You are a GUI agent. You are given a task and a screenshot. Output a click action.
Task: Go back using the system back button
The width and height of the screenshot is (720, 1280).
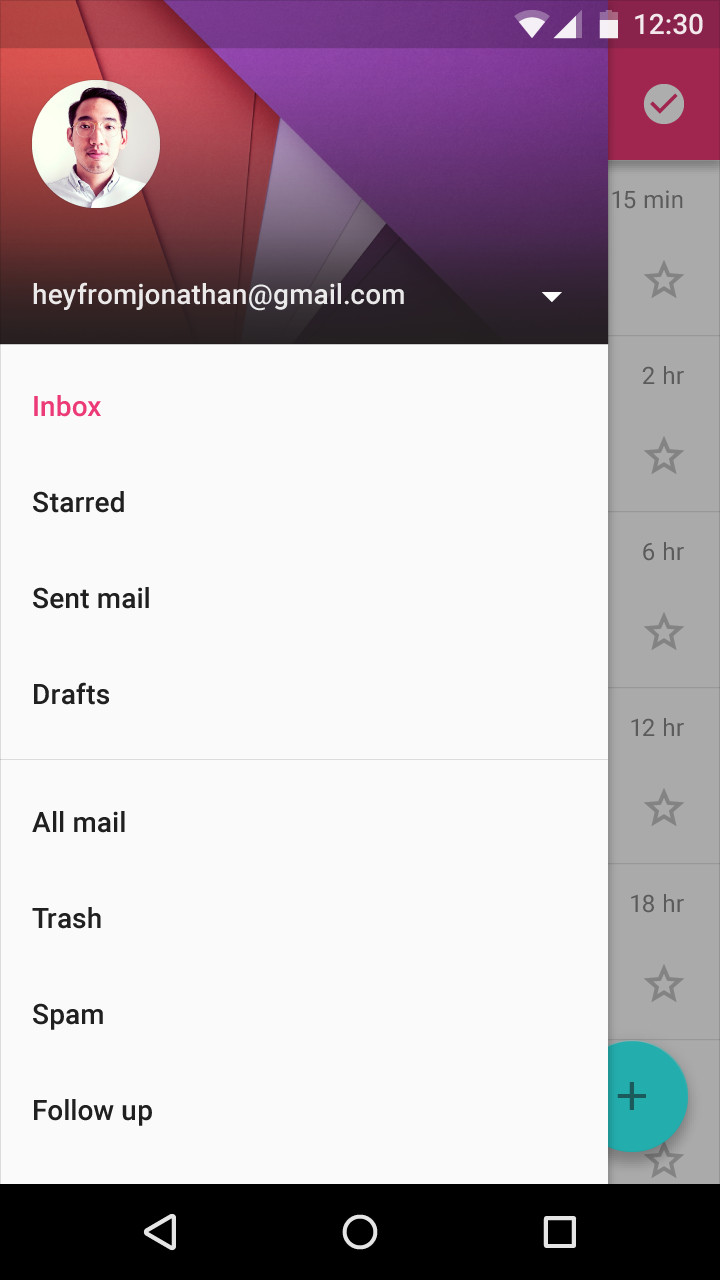(160, 1232)
